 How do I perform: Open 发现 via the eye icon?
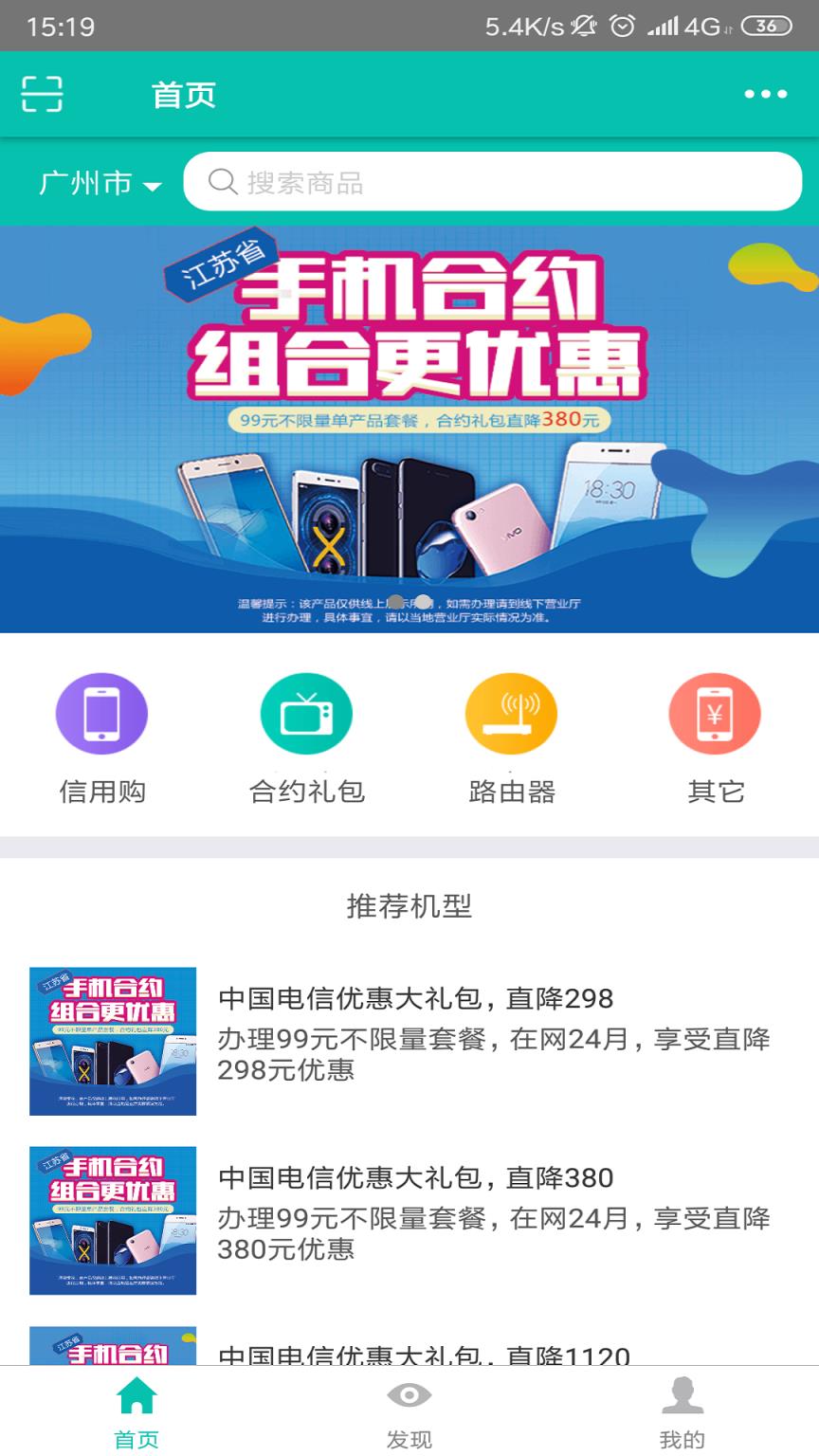coord(409,1395)
